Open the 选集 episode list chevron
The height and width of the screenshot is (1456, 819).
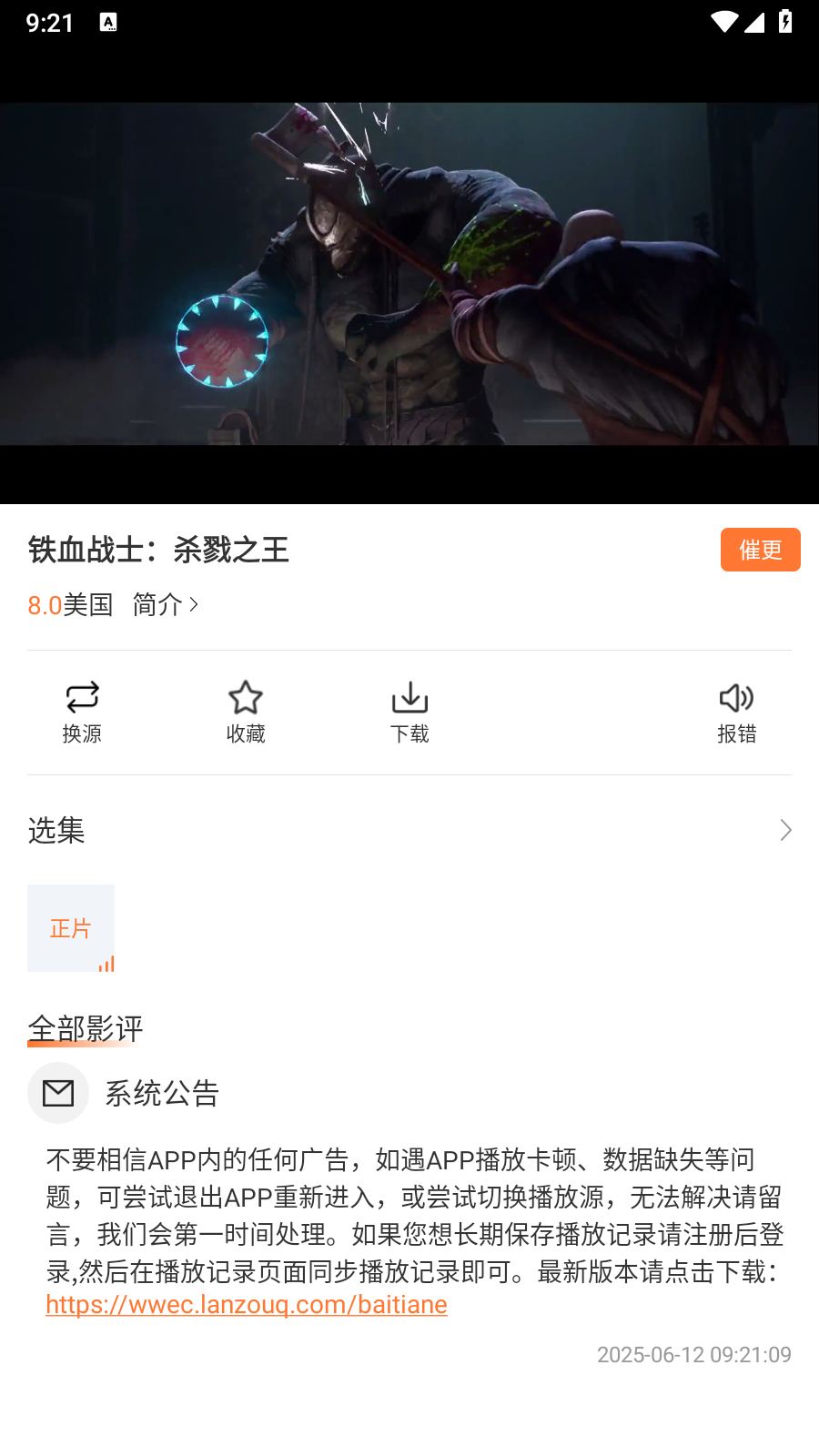tap(785, 830)
